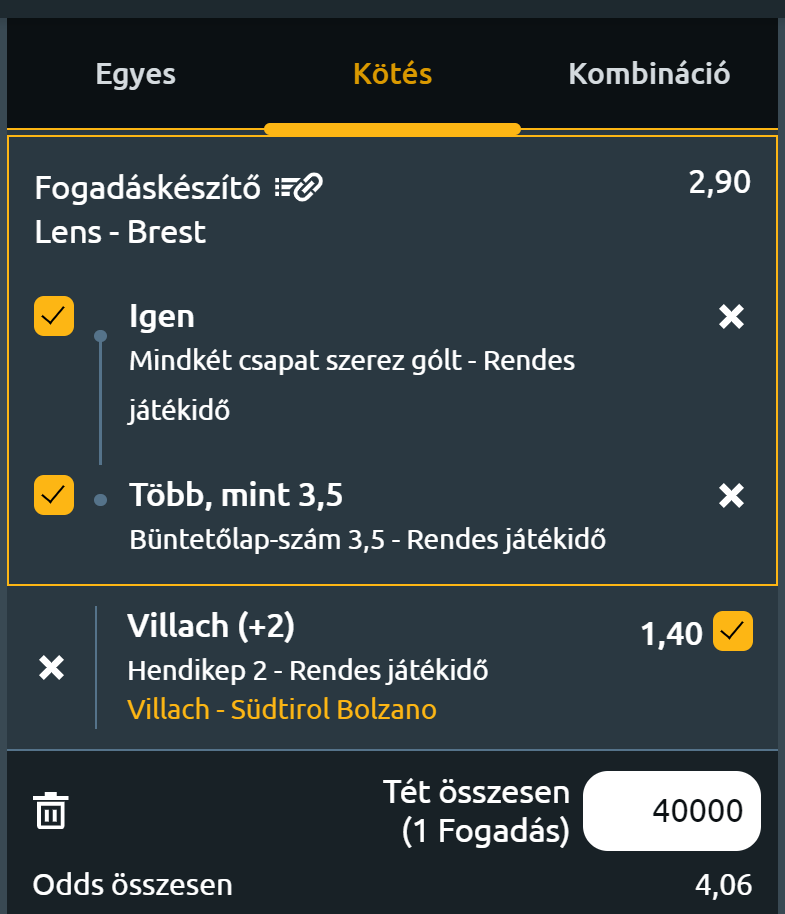Open the Kombináció tab
The width and height of the screenshot is (785, 914).
click(649, 74)
